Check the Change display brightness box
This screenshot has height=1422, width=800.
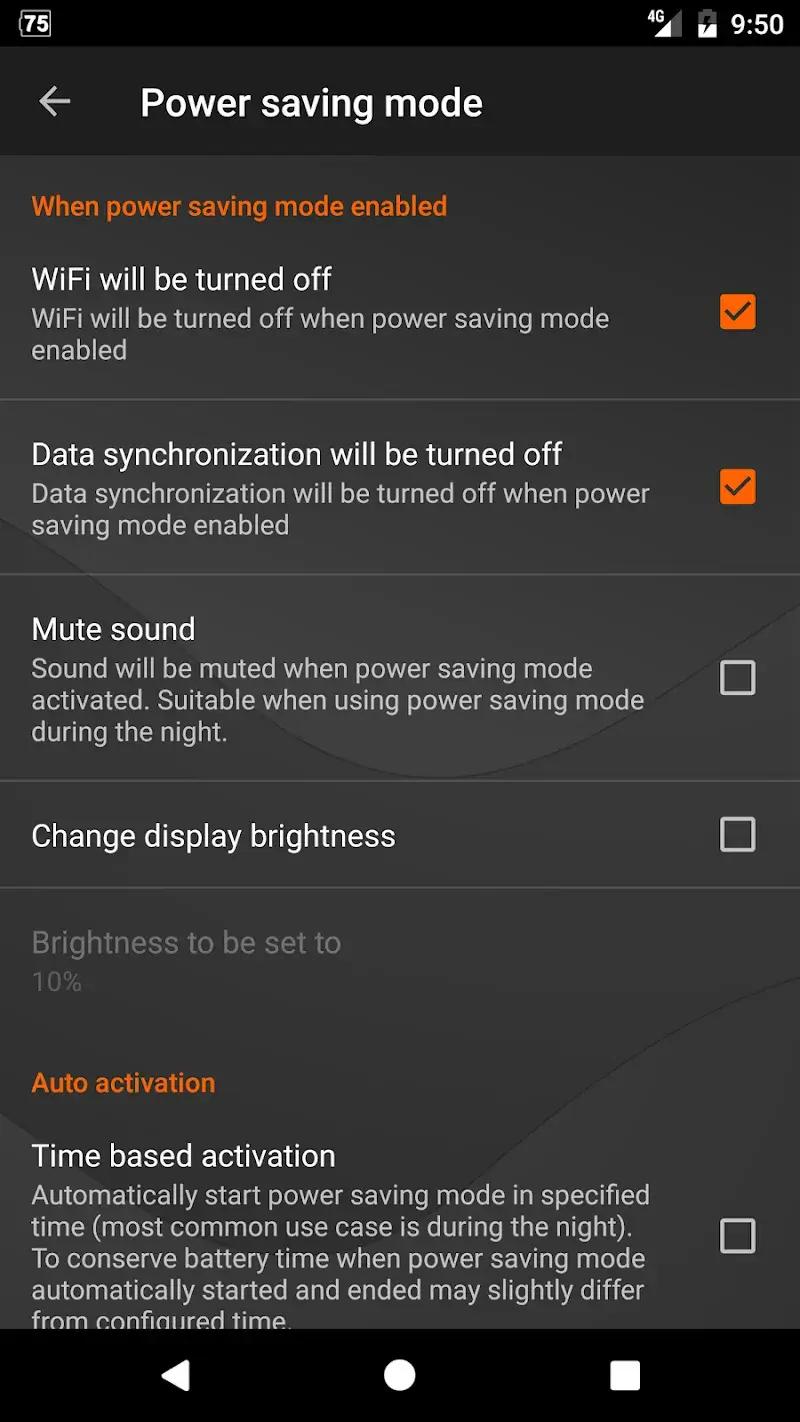(x=737, y=835)
